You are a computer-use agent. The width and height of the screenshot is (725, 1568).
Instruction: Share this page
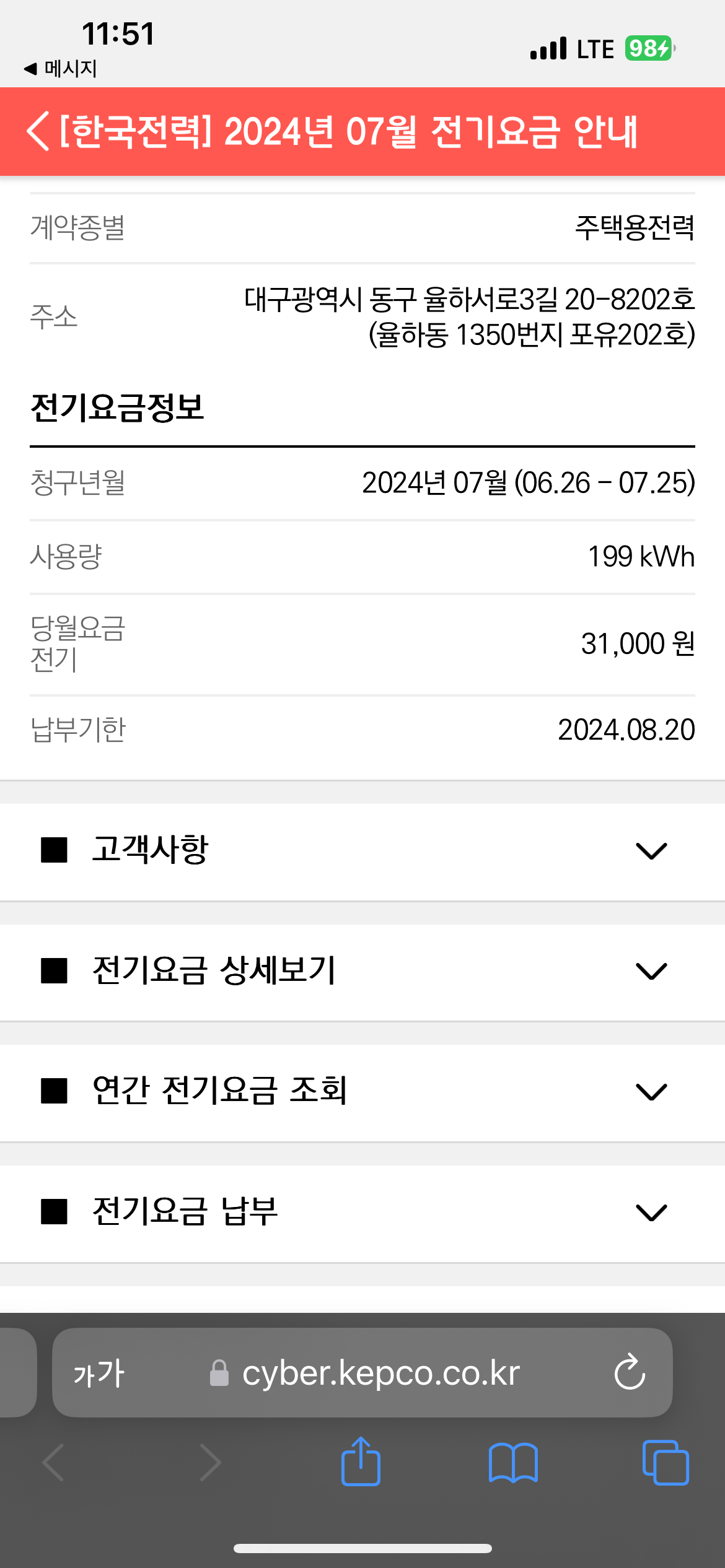pyautogui.click(x=361, y=1462)
